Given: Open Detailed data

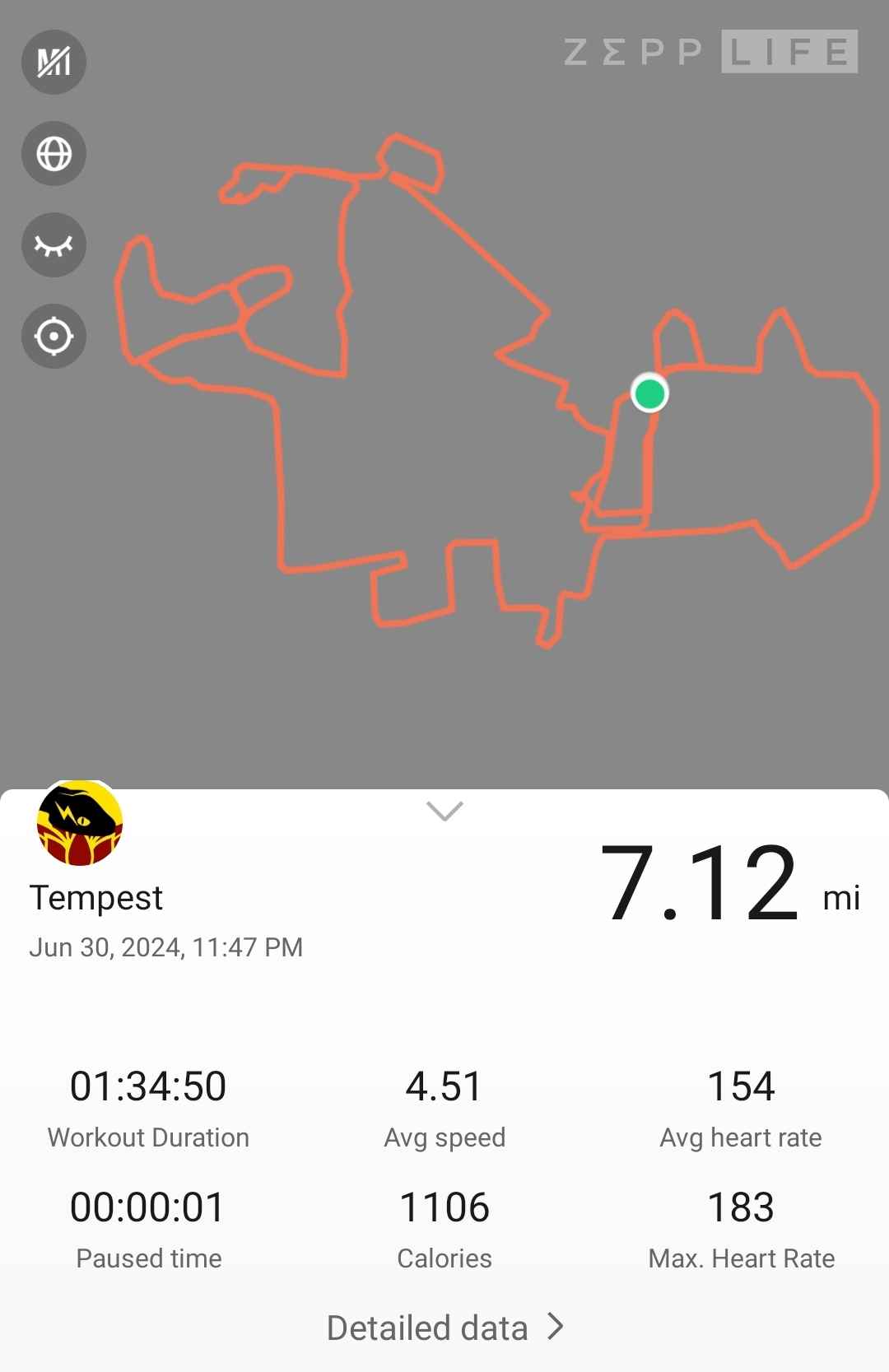Looking at the screenshot, I should (444, 1328).
